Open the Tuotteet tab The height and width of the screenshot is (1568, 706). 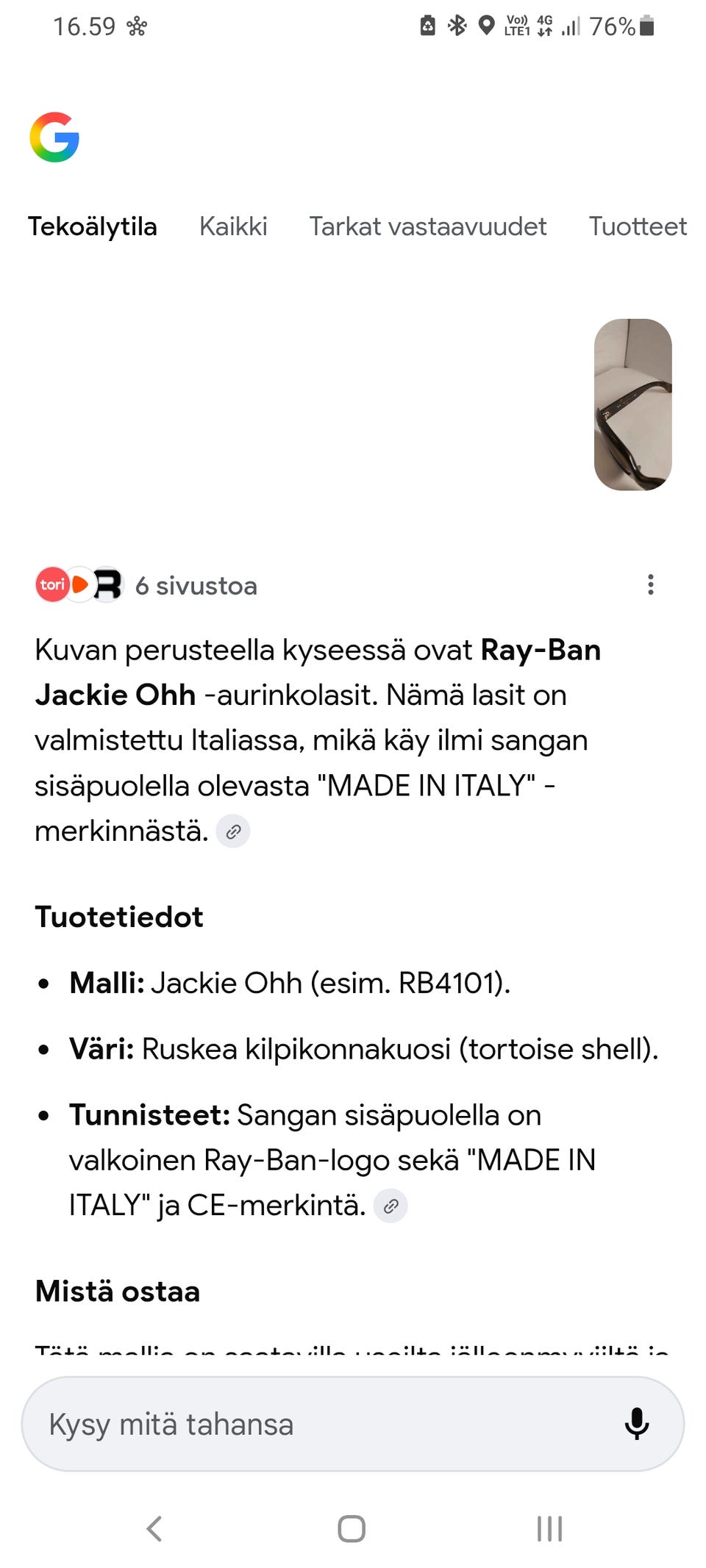[637, 226]
